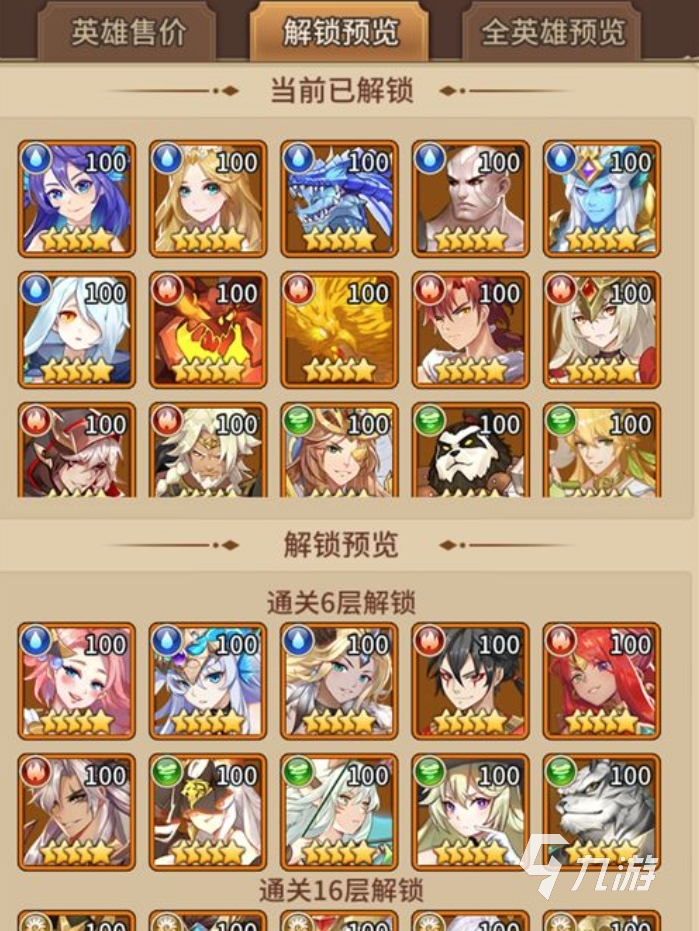Screen dimensions: 699x931
Task: Open the blue-skinned crowned water hero
Action: (x=602, y=199)
